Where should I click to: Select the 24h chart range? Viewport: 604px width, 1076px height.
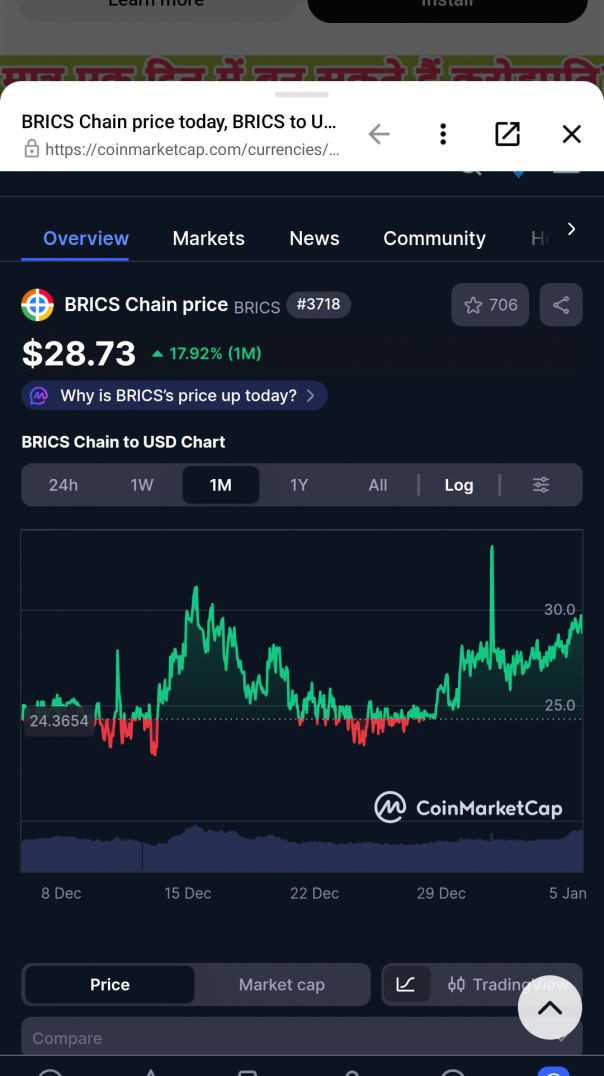pos(63,485)
